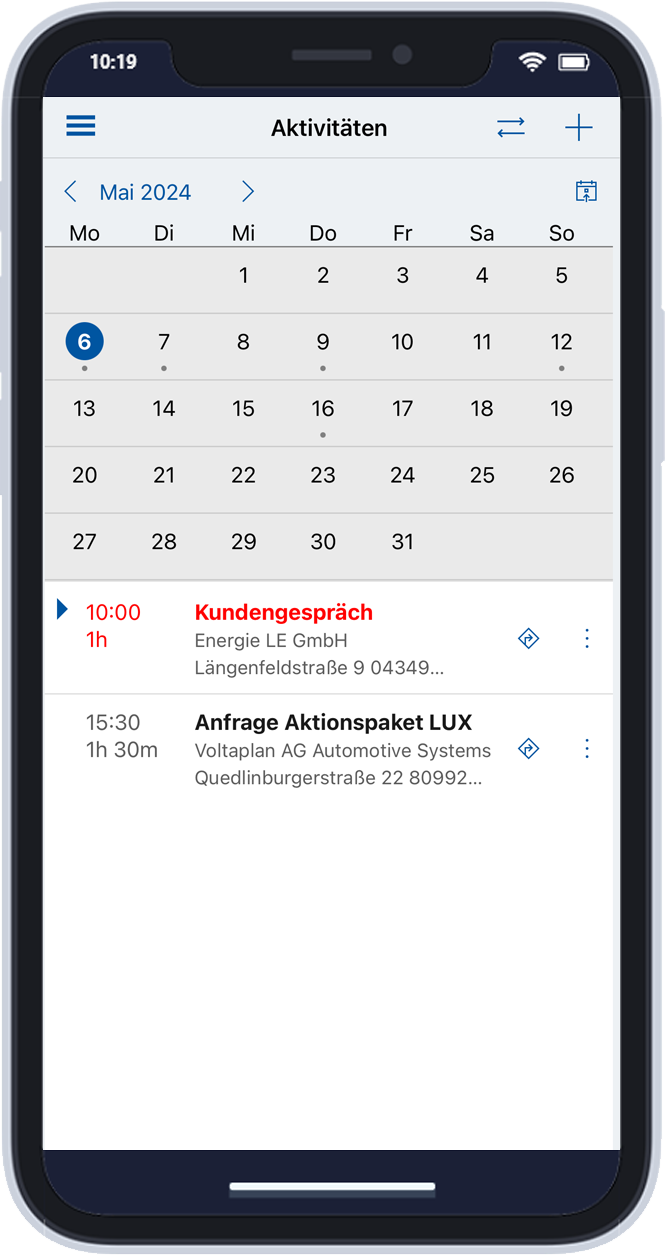Image resolution: width=665 pixels, height=1258 pixels.
Task: Go to the previous month
Action: point(71,191)
